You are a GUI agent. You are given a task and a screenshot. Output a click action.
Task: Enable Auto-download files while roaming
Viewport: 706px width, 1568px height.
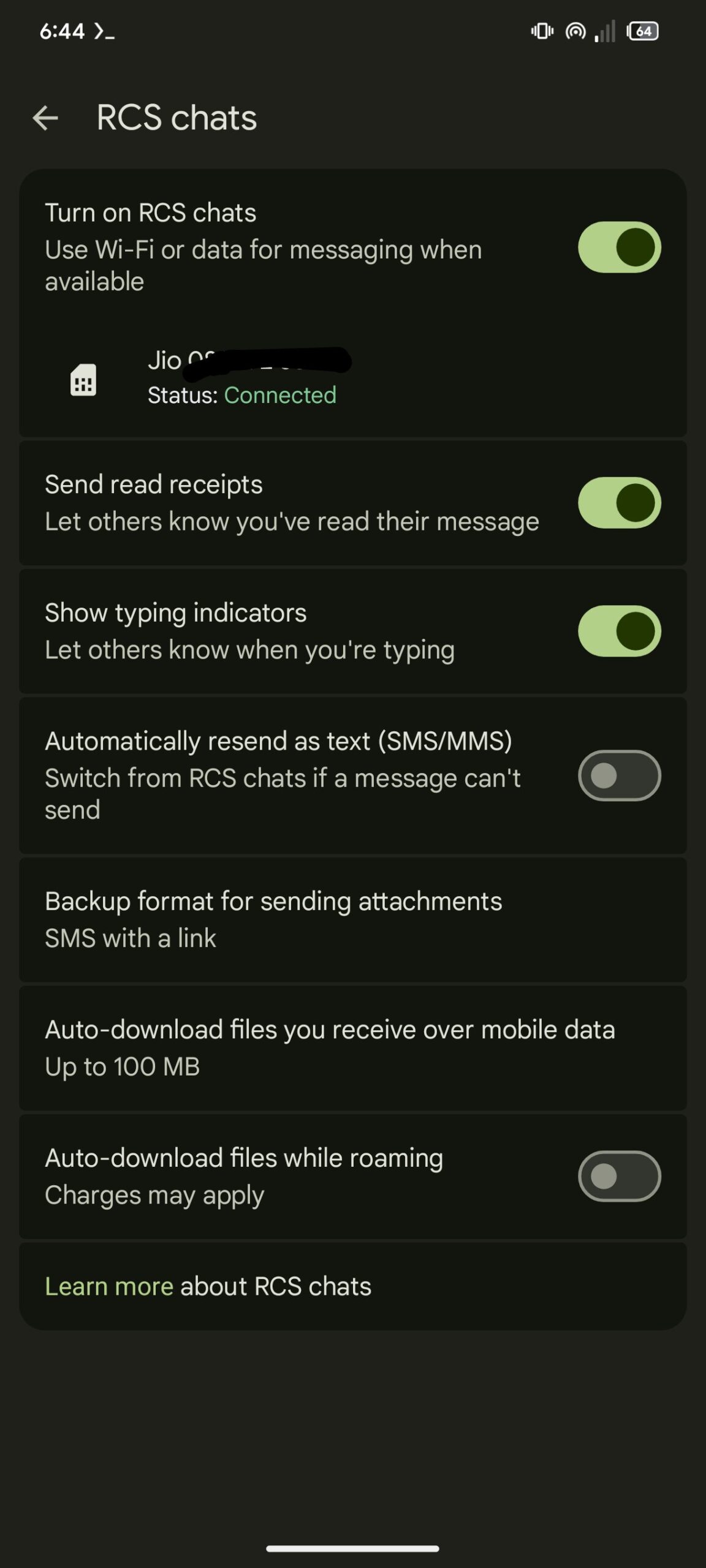(x=619, y=1176)
